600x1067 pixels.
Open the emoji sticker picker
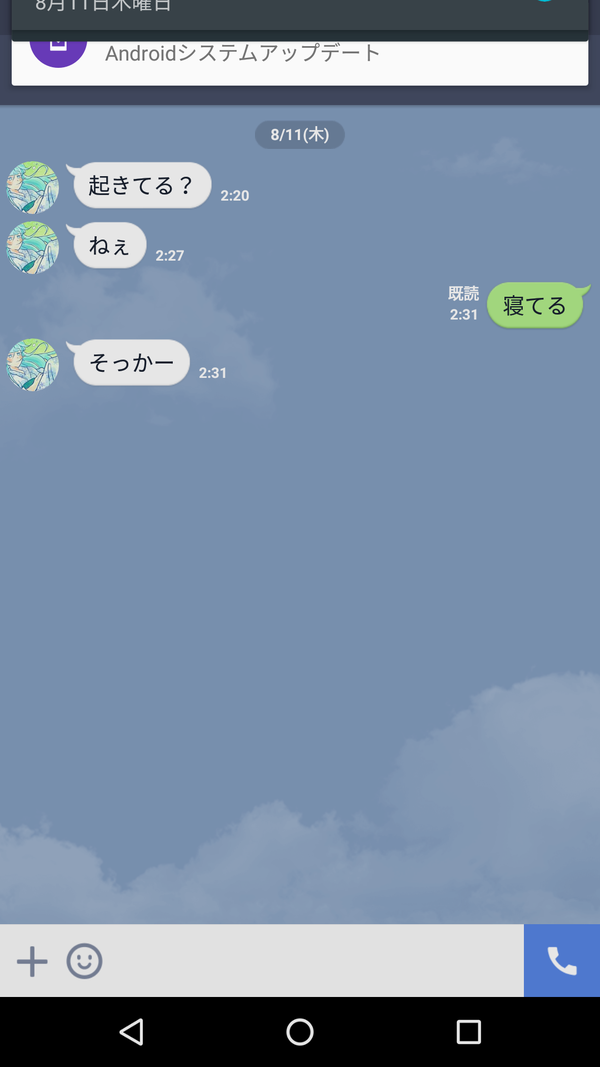coord(84,962)
